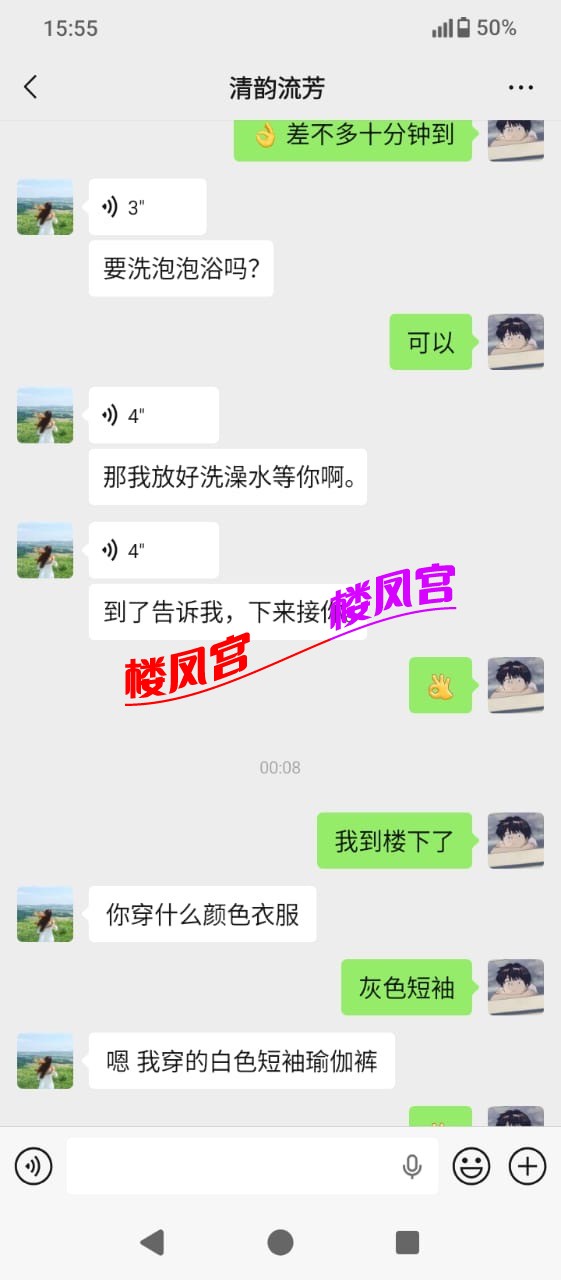Open the chat's three-dot menu
The width and height of the screenshot is (561, 1280).
tap(520, 88)
